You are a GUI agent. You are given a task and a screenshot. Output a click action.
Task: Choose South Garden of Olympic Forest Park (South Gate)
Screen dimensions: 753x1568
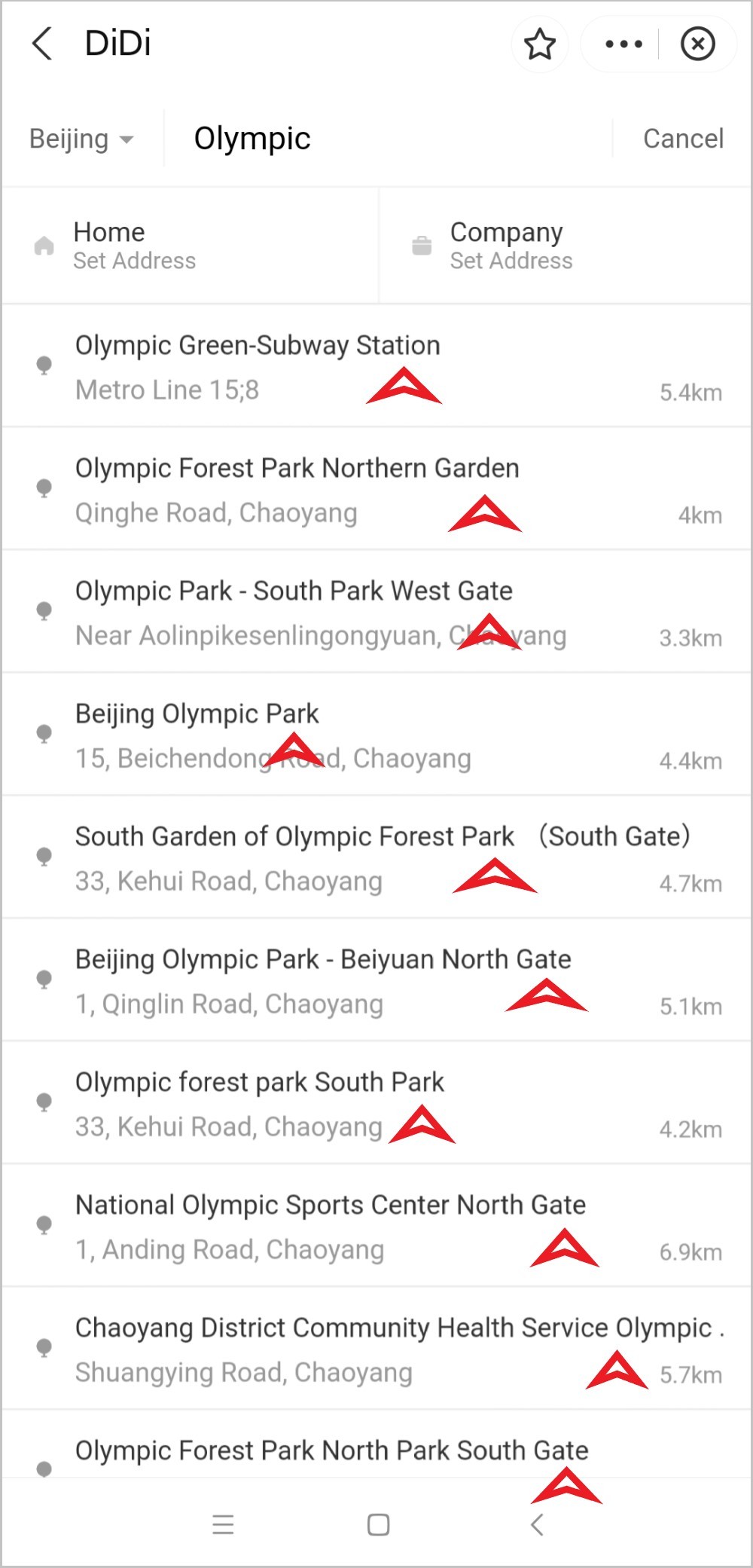(376, 857)
